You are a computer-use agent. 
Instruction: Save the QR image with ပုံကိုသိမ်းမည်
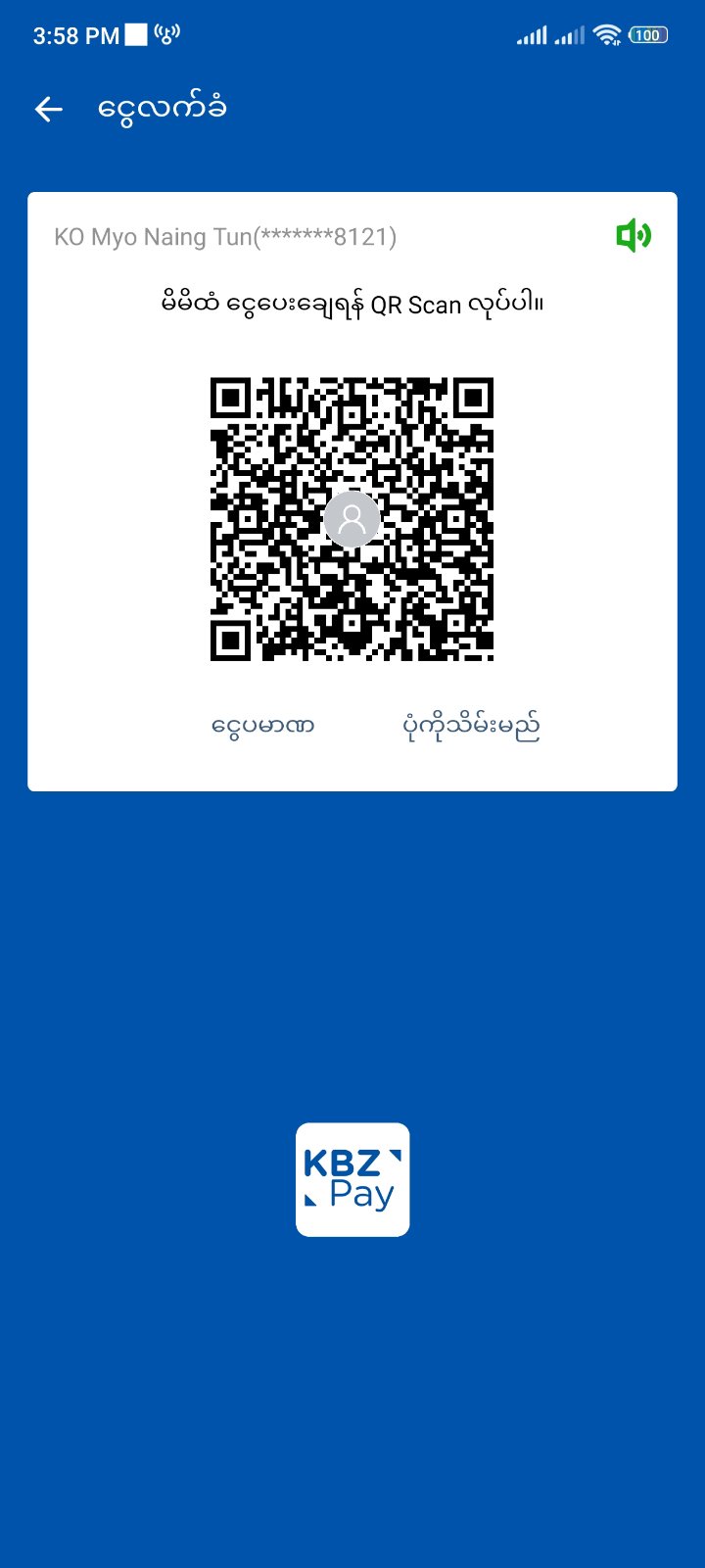pos(471,727)
